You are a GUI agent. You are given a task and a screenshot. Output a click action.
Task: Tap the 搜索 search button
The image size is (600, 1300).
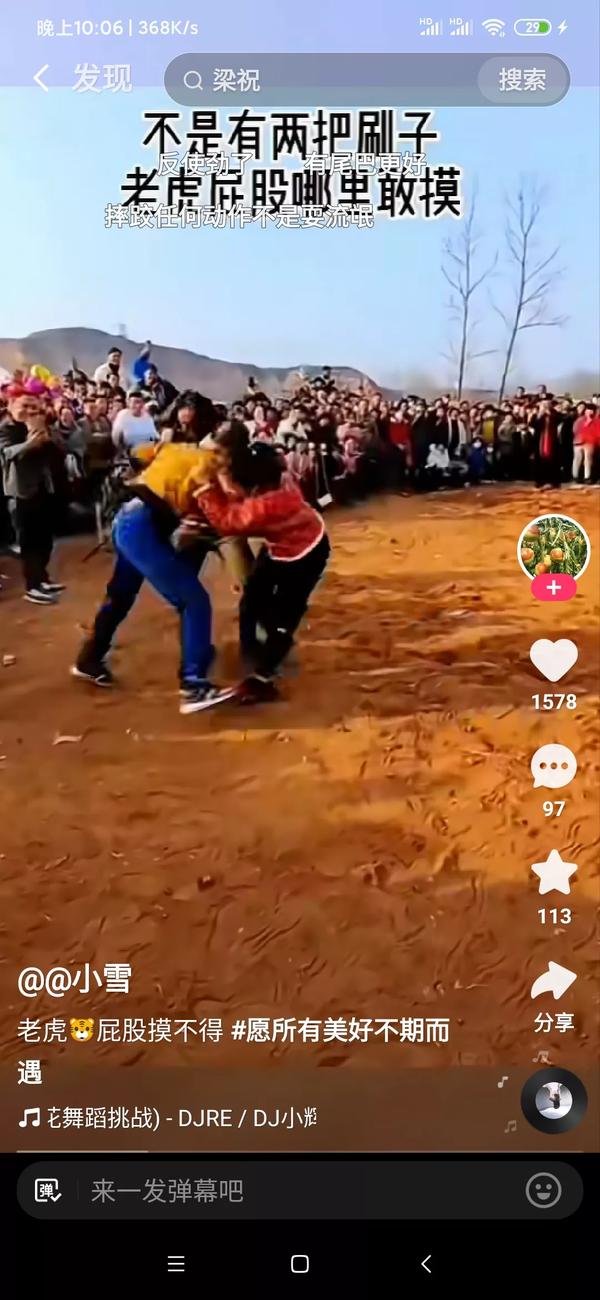pos(522,80)
